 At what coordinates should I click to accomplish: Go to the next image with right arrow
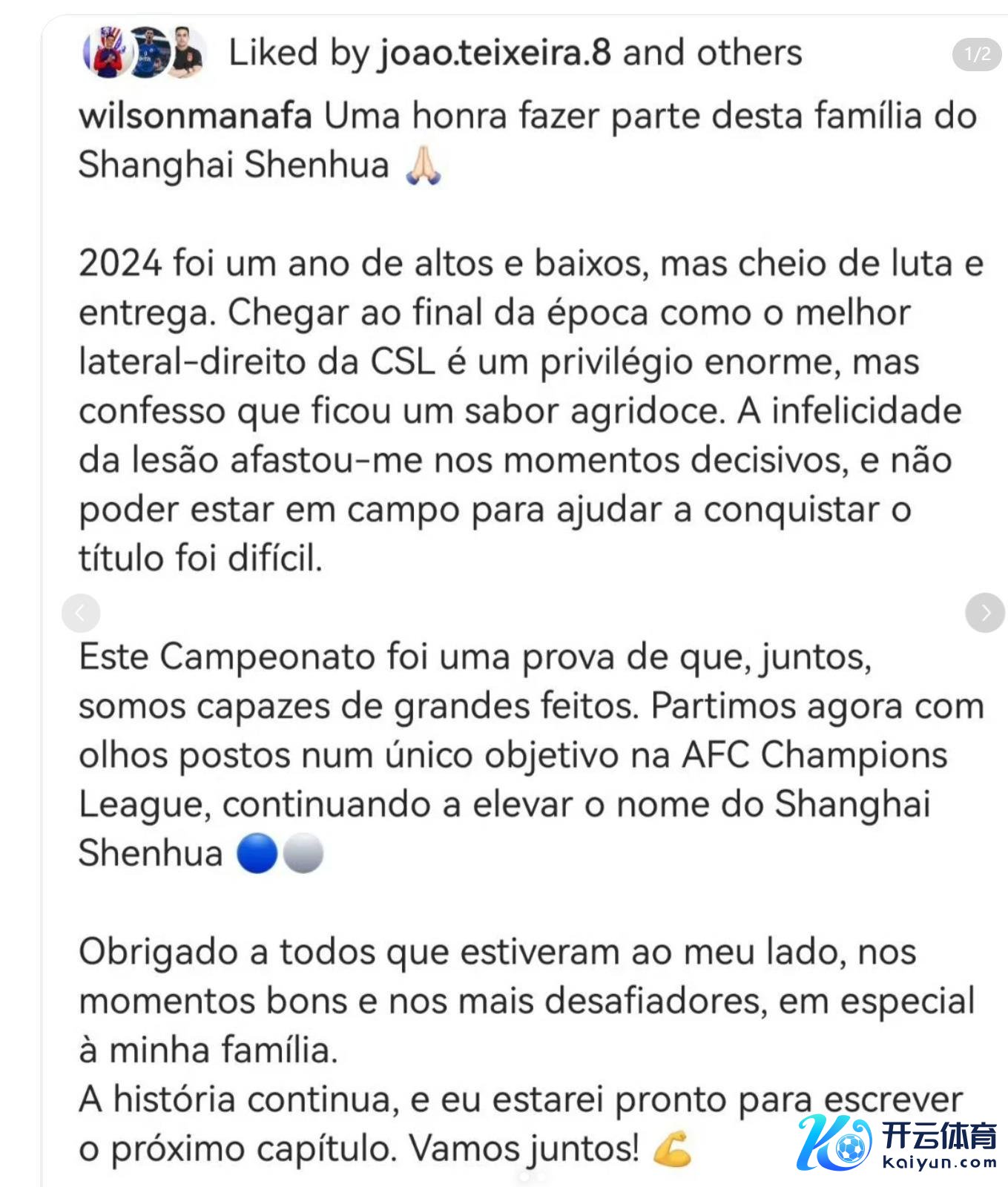tap(984, 613)
